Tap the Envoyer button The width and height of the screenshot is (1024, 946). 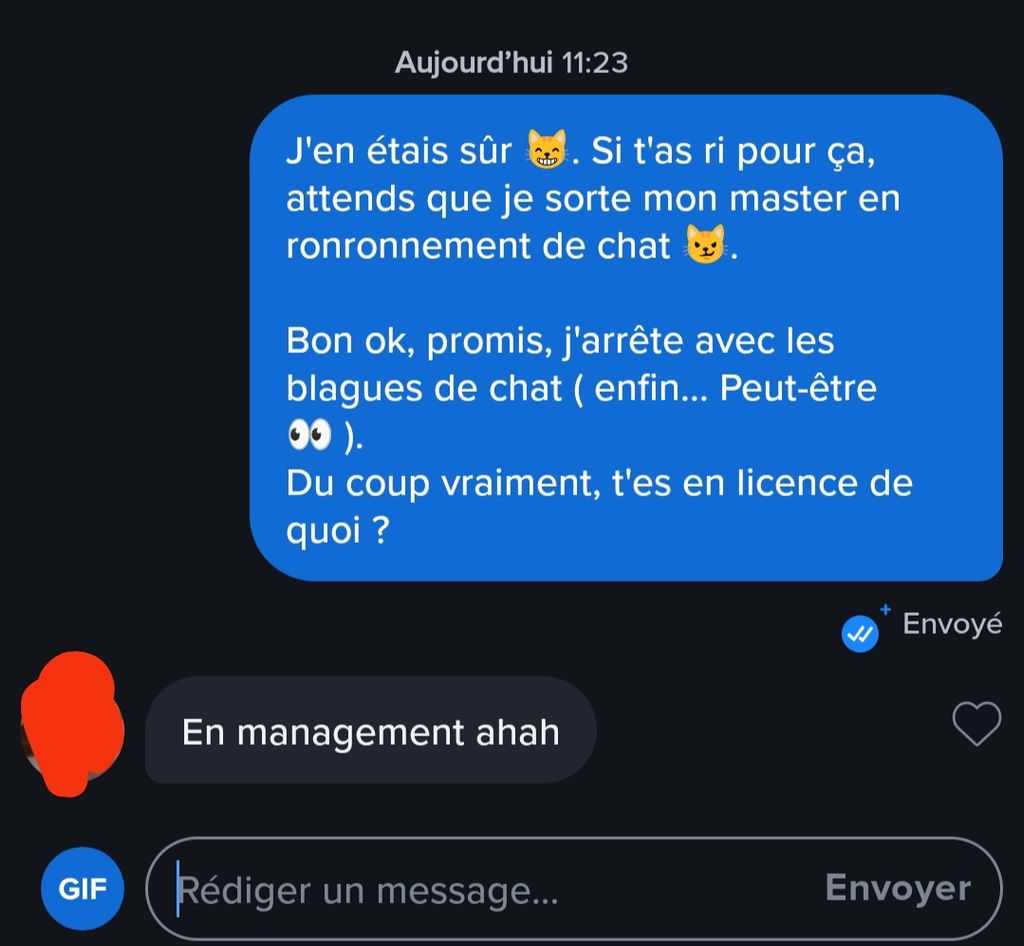(x=897, y=888)
